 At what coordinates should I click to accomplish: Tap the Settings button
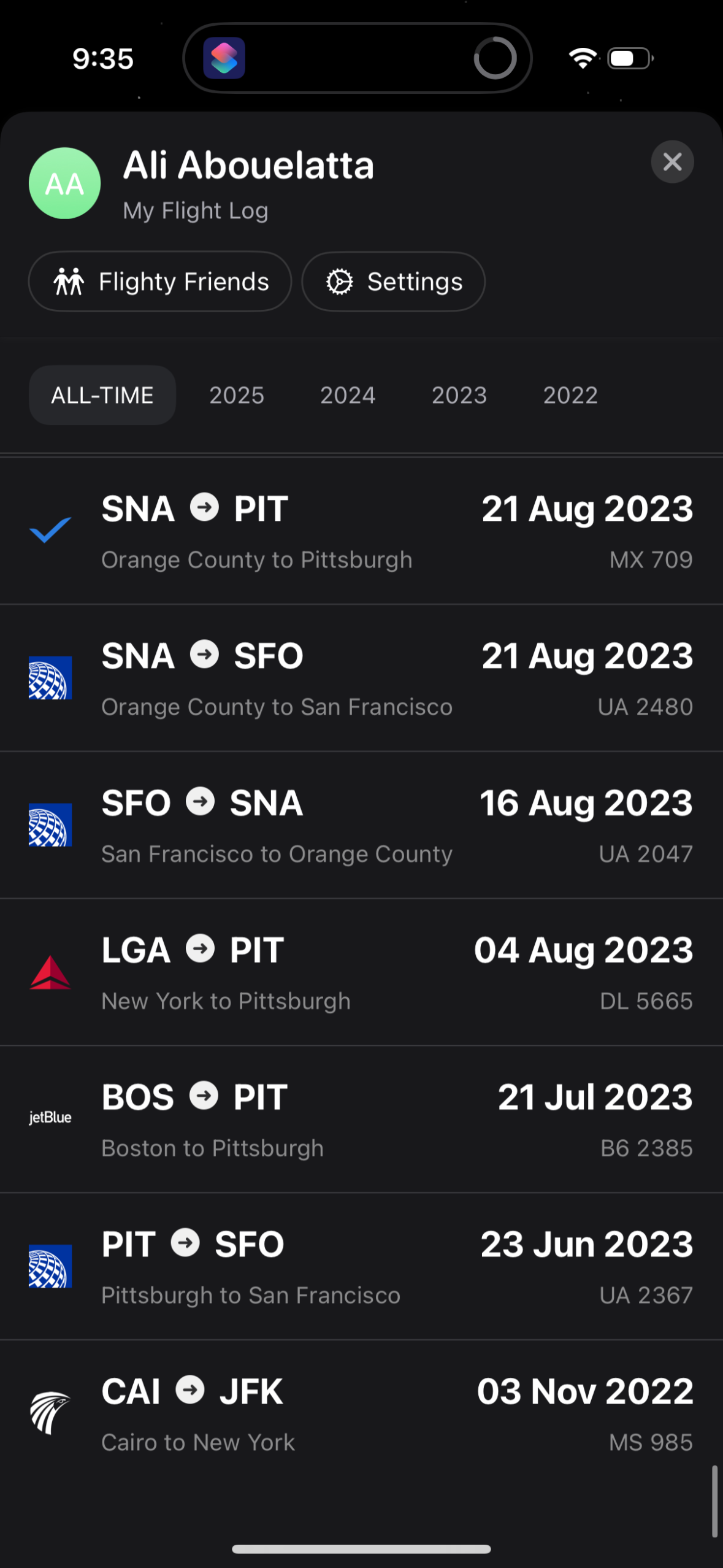(393, 282)
